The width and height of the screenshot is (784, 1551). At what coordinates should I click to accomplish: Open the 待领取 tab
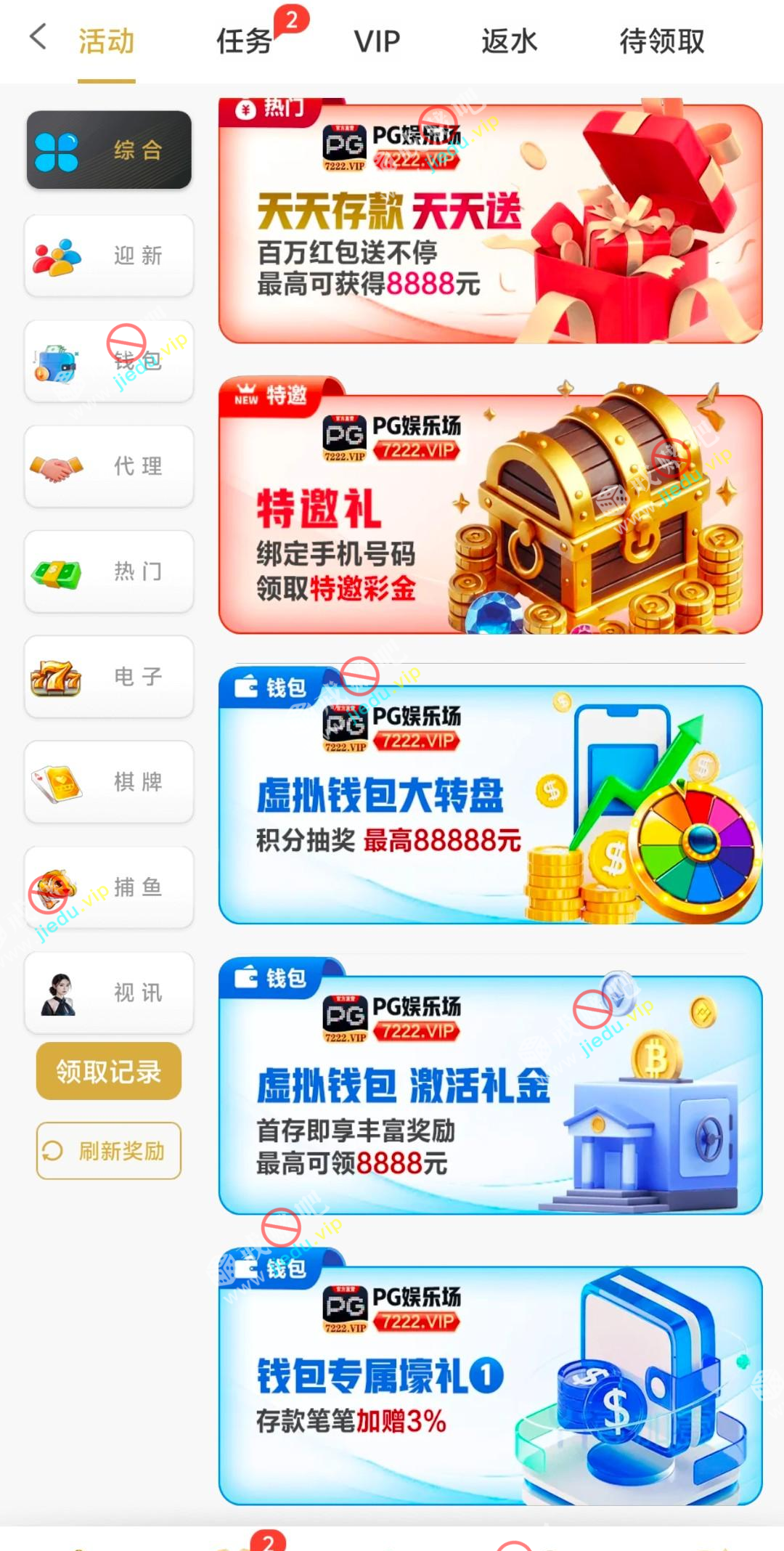661,41
